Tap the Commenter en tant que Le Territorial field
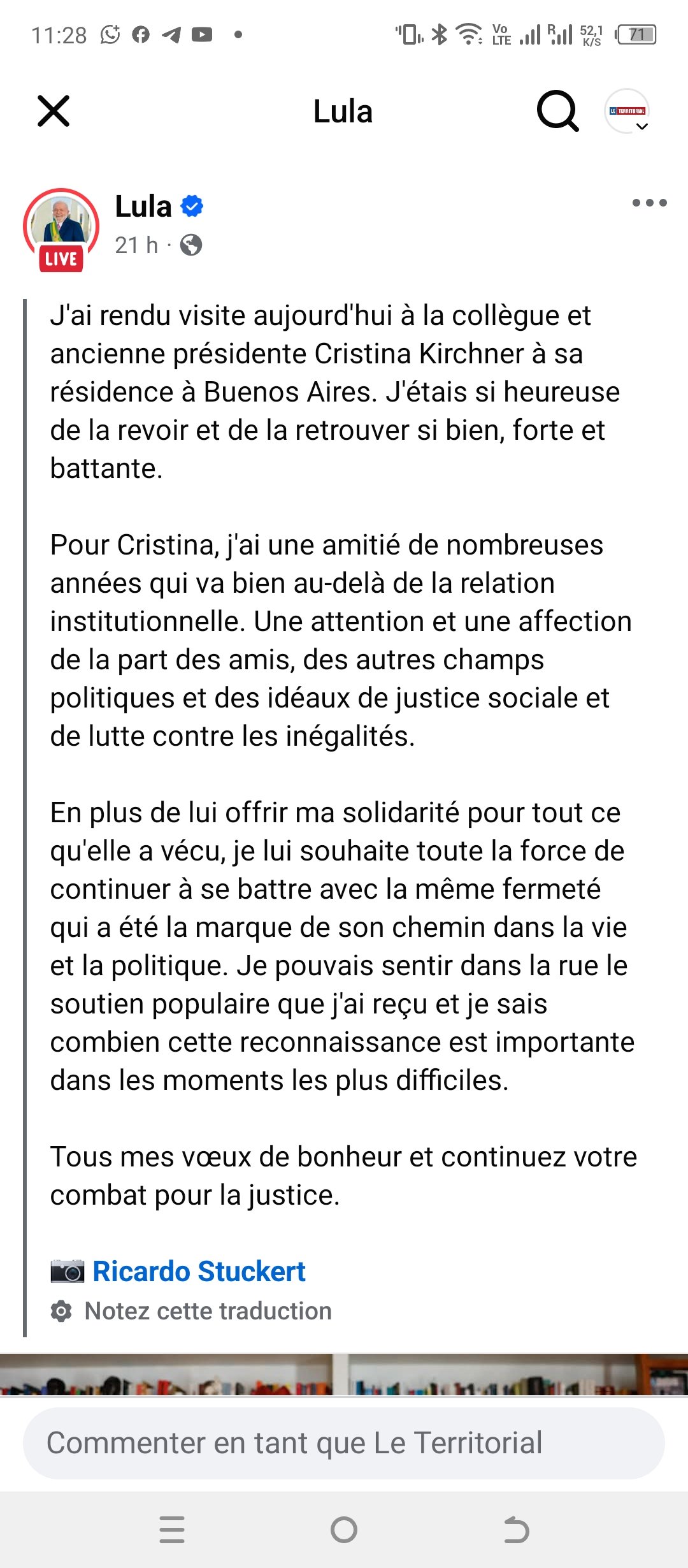The image size is (688, 1568). [344, 1443]
